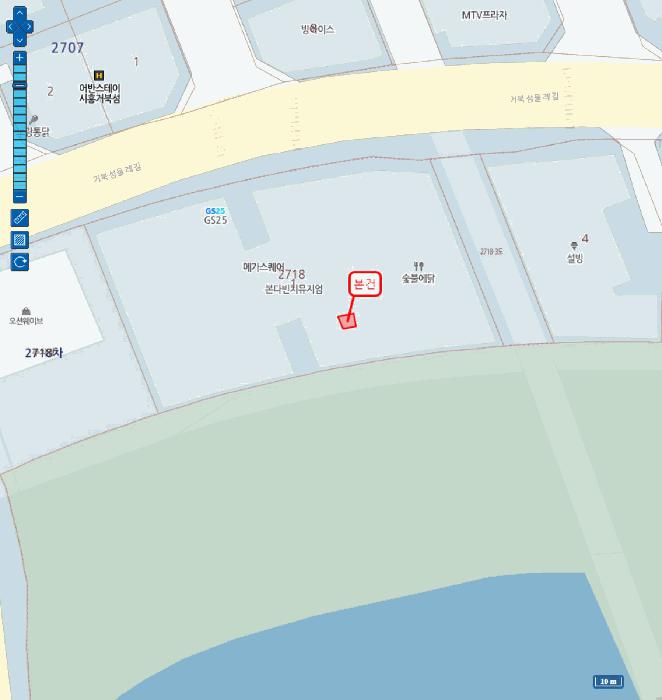Reset the map with the refresh icon
The height and width of the screenshot is (700, 662).
[20, 262]
